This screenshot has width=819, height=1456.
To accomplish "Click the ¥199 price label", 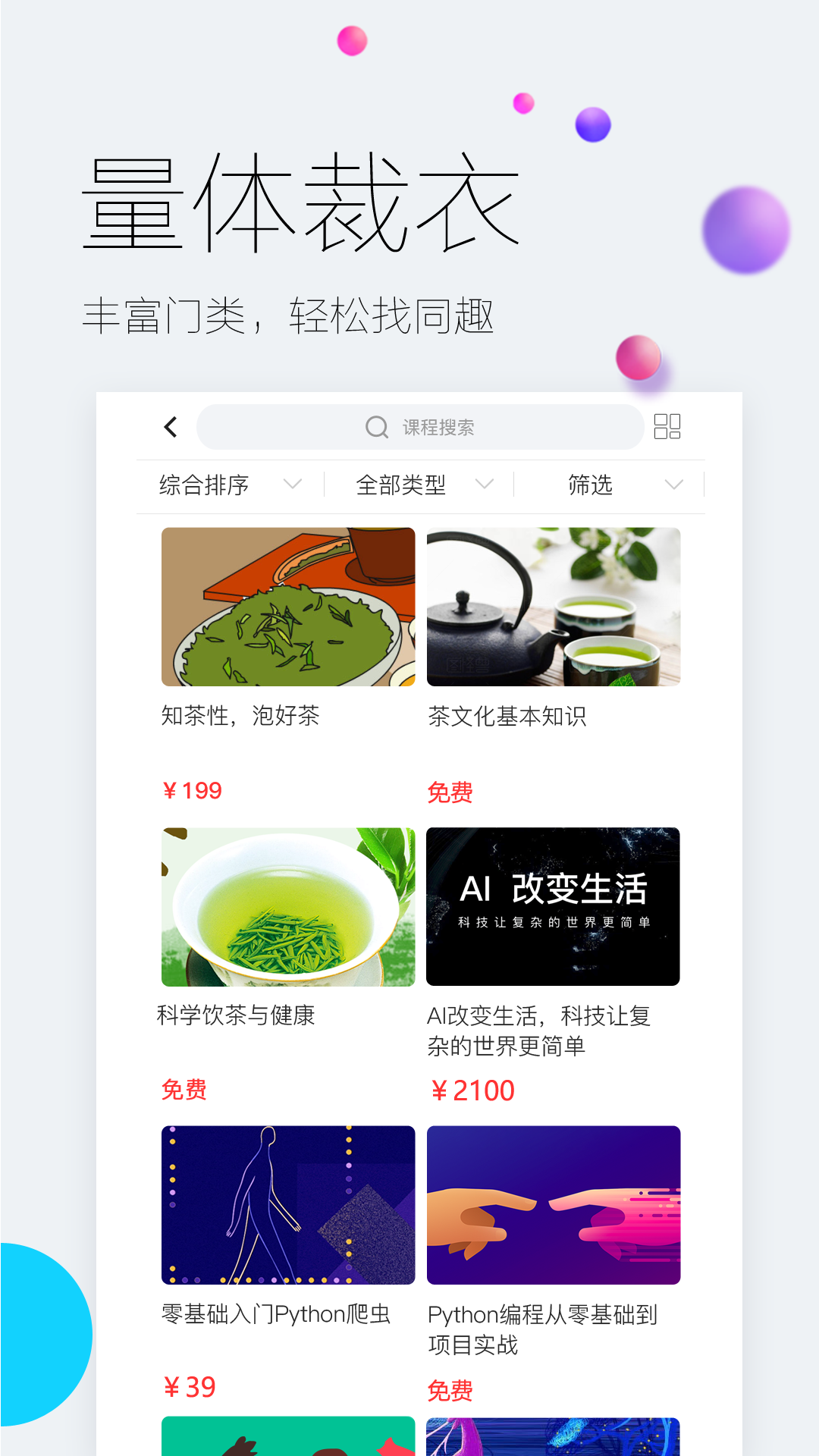I will click(x=192, y=789).
